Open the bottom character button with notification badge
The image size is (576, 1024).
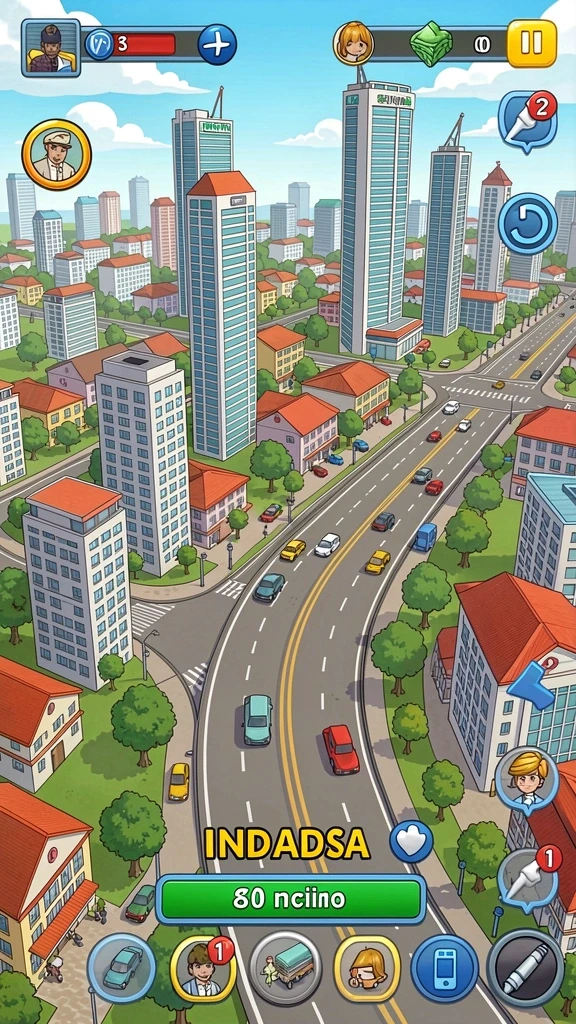[x=203, y=968]
